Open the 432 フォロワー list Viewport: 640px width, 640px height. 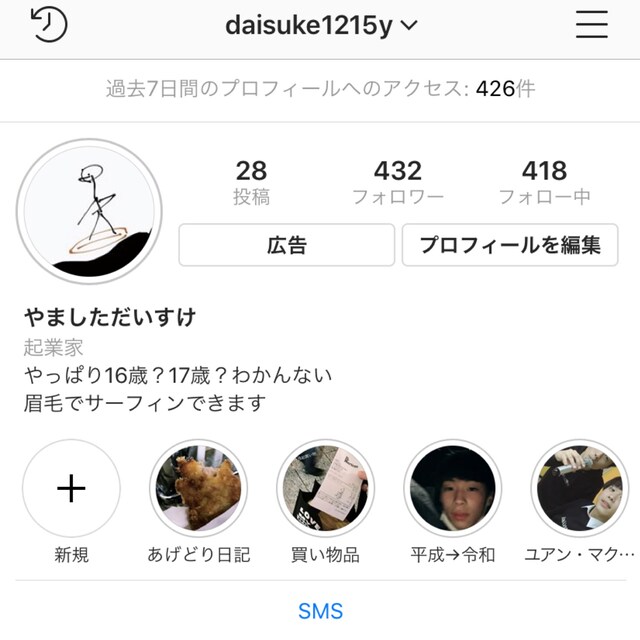[x=397, y=182]
